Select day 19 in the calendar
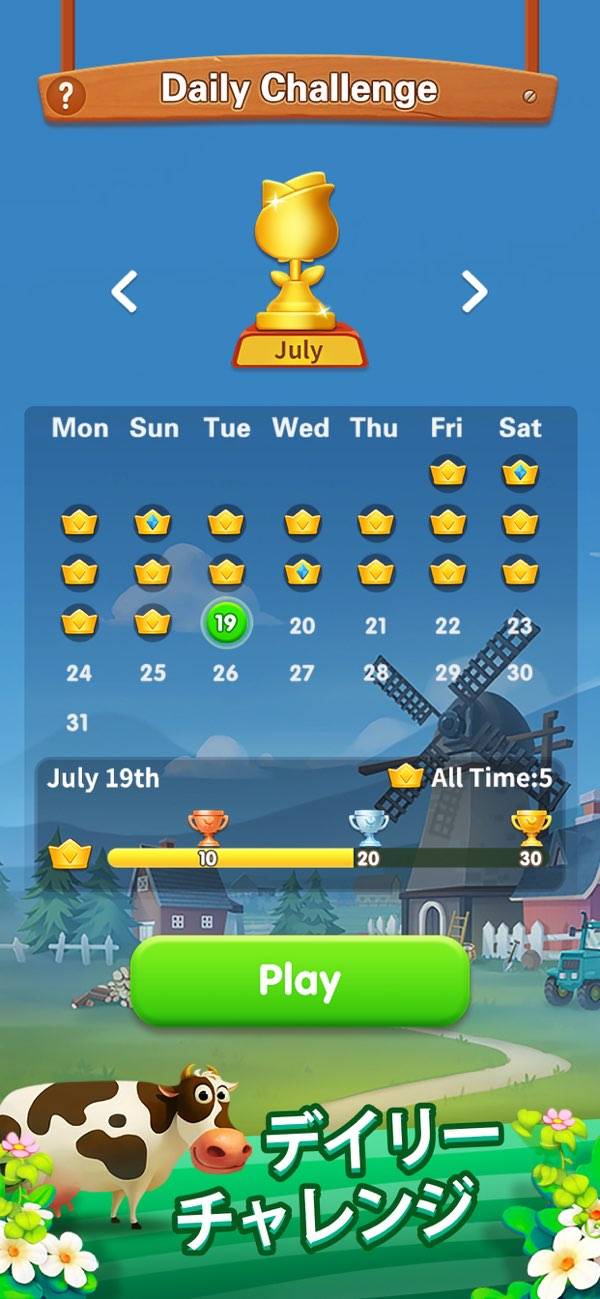This screenshot has height=1299, width=600. point(226,624)
